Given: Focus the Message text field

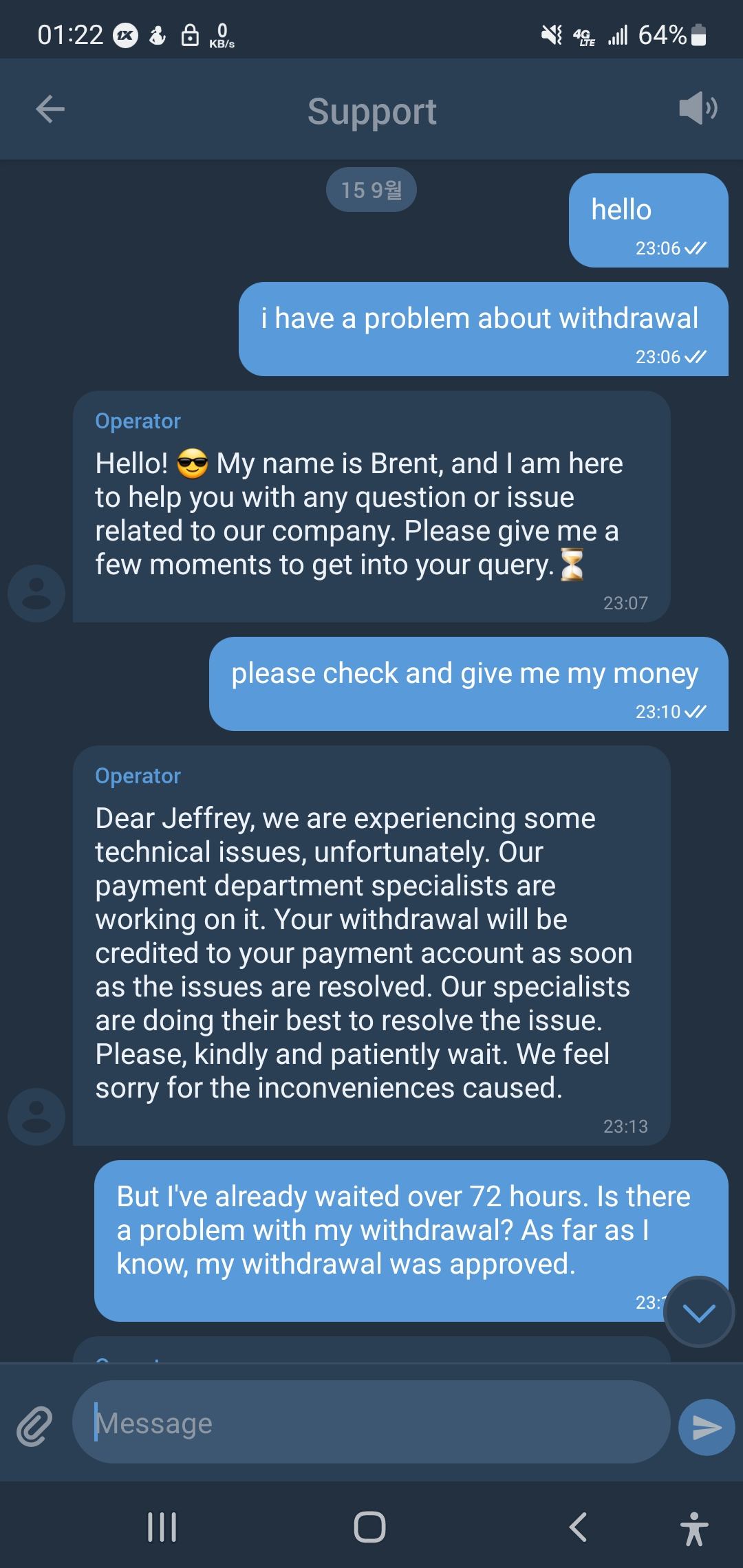Looking at the screenshot, I should [x=371, y=1423].
